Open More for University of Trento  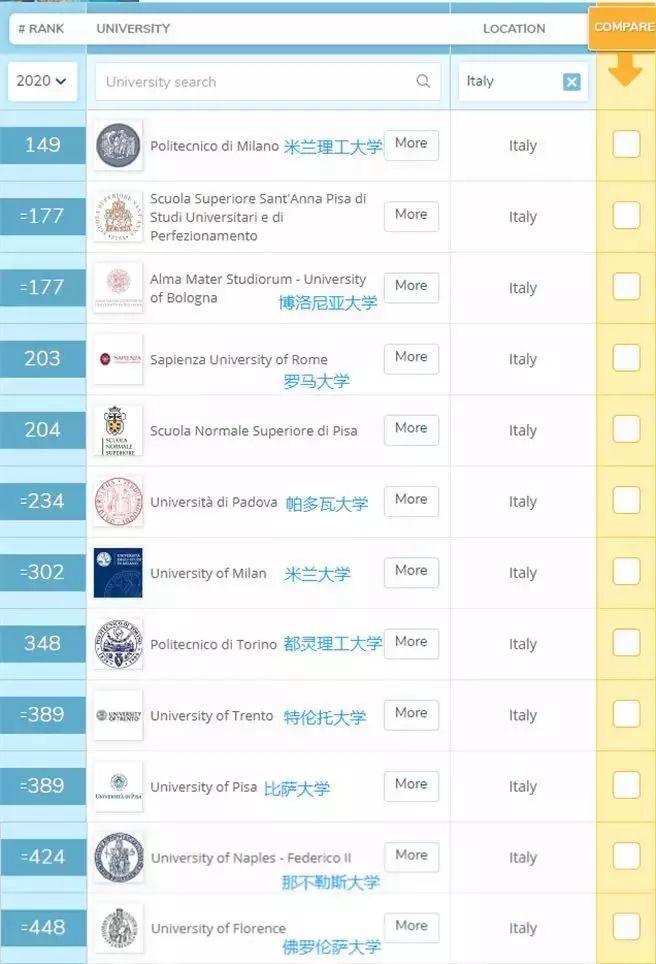pyautogui.click(x=411, y=713)
